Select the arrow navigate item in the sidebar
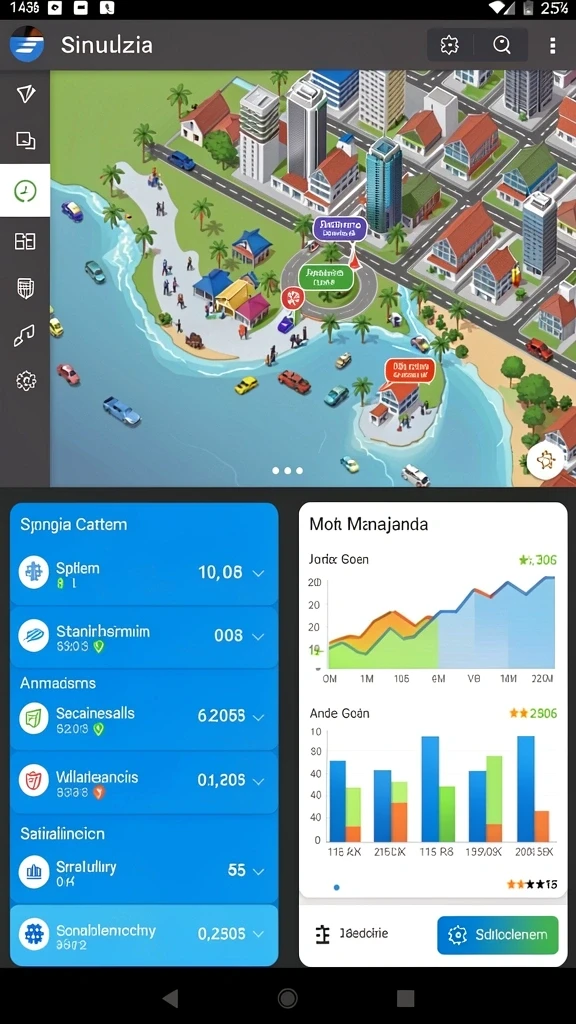Image resolution: width=576 pixels, height=1024 pixels. (x=25, y=94)
